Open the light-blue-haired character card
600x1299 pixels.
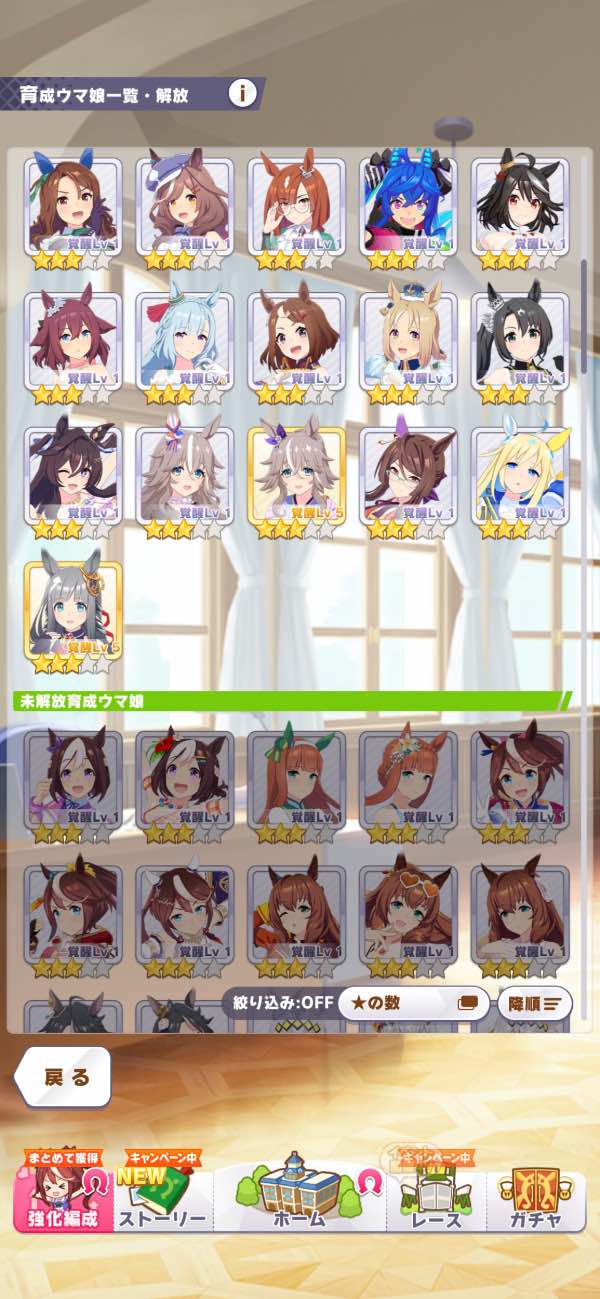184,348
